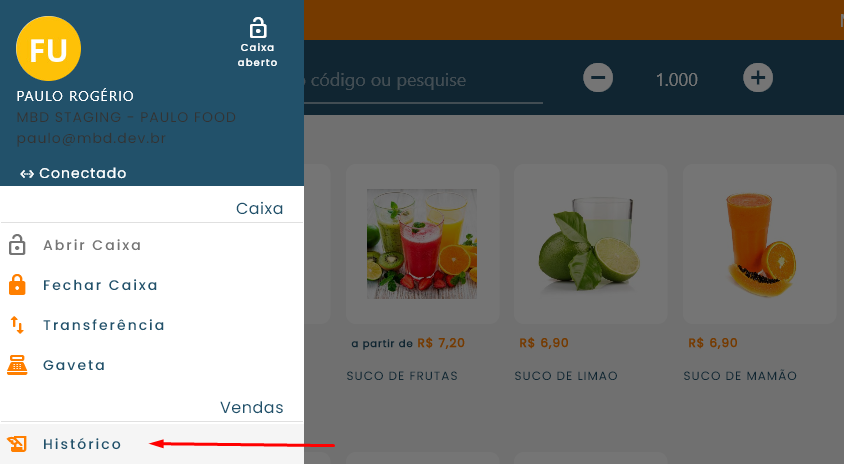Select Fechar Caixa in the drawer
The width and height of the screenshot is (844, 464).
100,285
